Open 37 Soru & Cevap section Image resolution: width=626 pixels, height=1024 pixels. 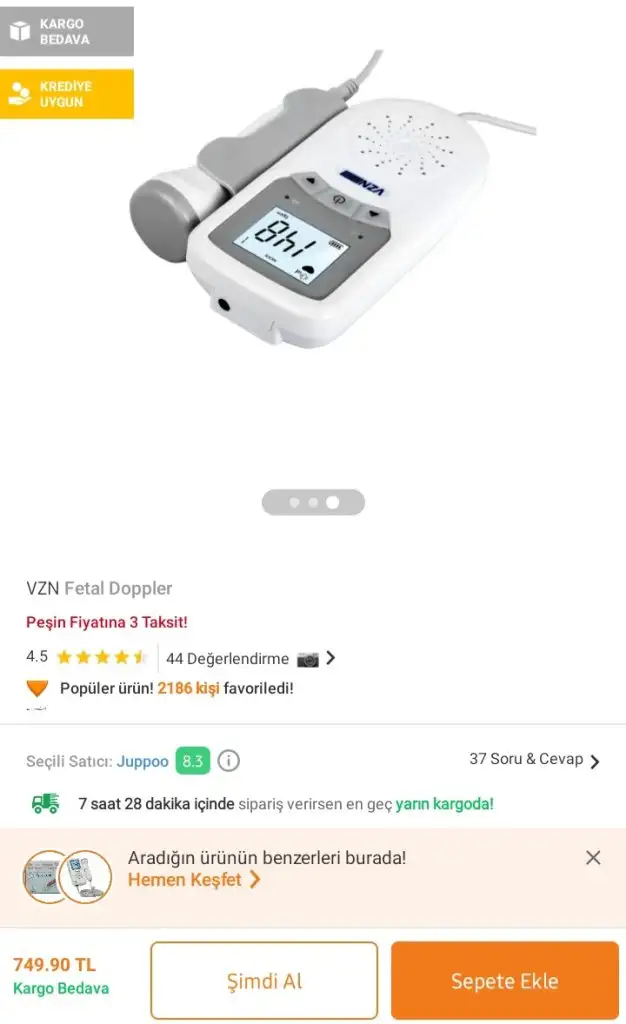pos(534,760)
